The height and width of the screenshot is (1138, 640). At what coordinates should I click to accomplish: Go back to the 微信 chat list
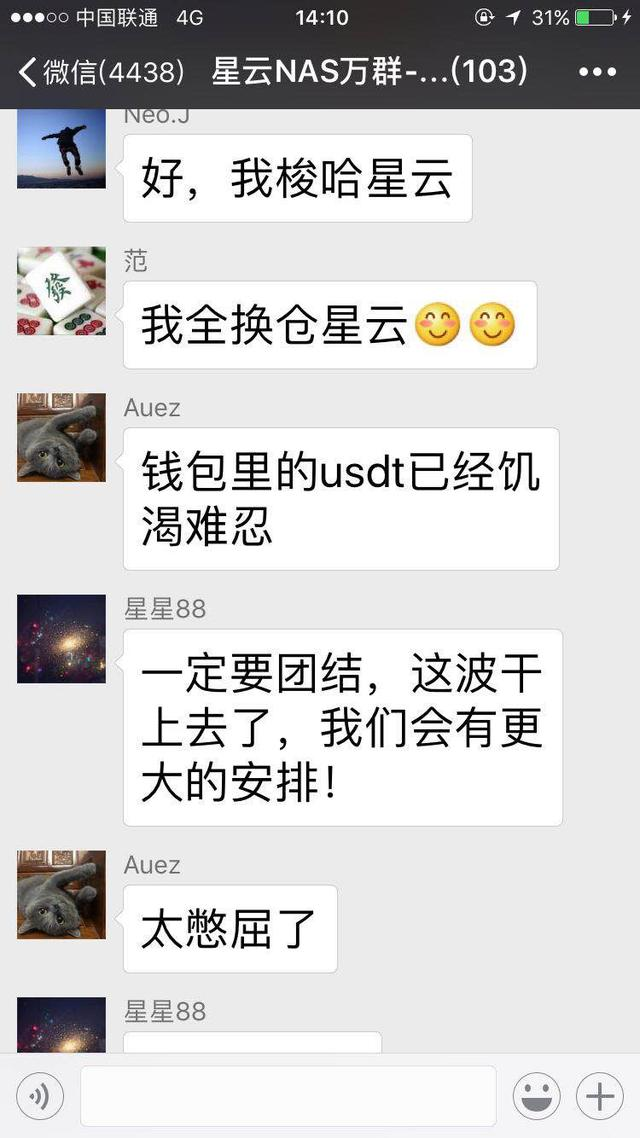coord(100,72)
